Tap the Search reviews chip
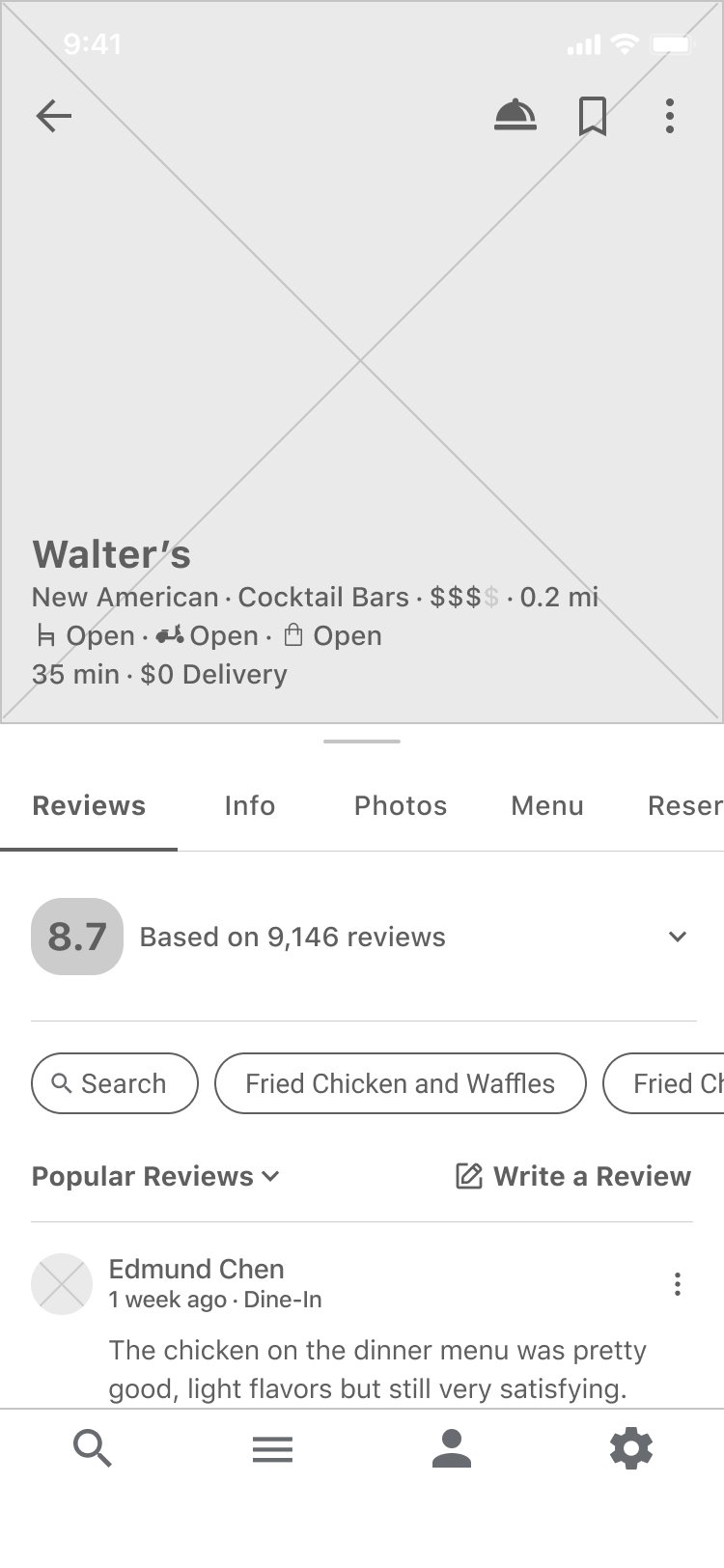 (x=115, y=1083)
